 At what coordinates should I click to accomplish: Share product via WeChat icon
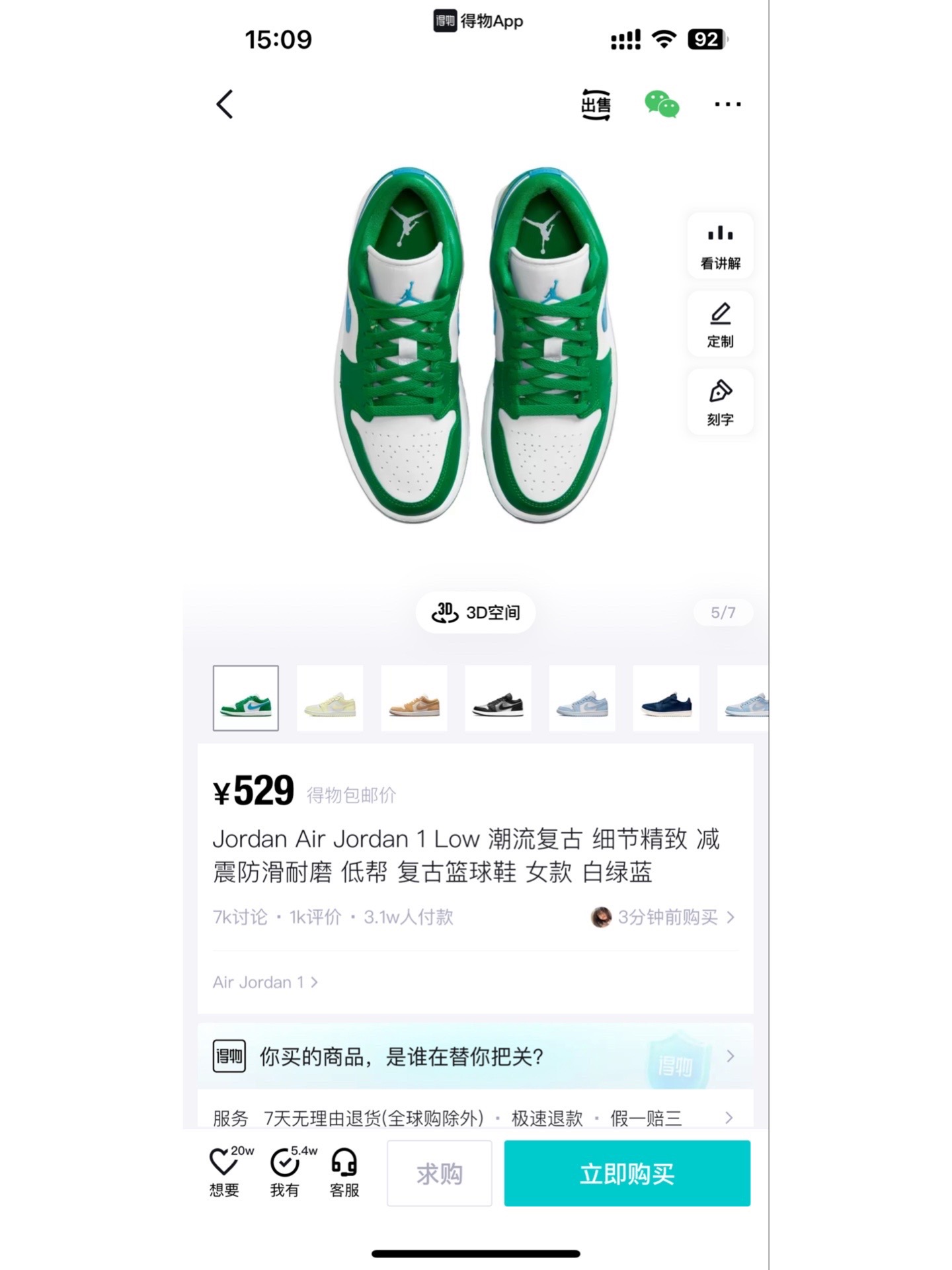point(662,105)
